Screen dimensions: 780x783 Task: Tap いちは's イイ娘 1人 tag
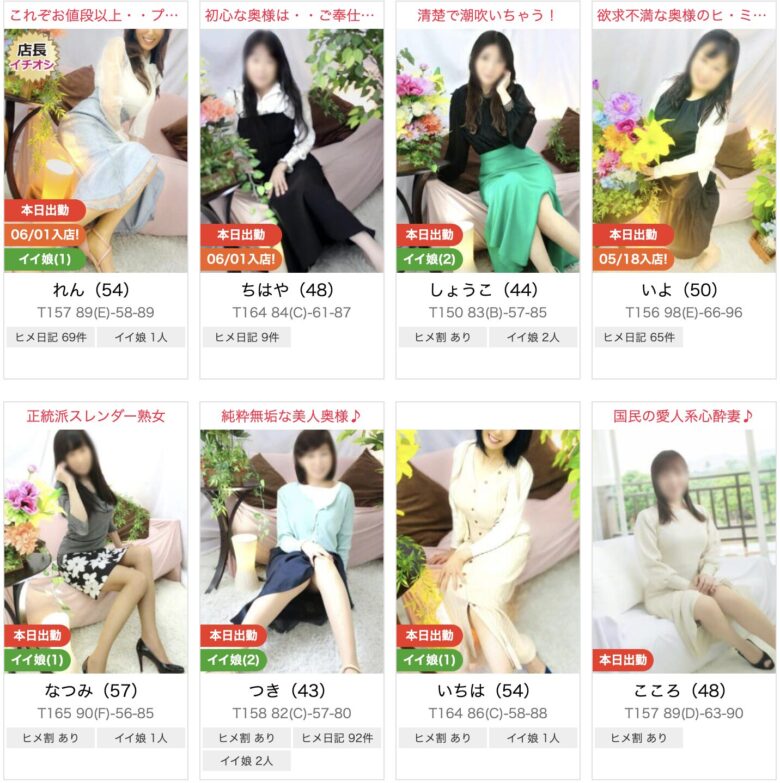tap(533, 738)
